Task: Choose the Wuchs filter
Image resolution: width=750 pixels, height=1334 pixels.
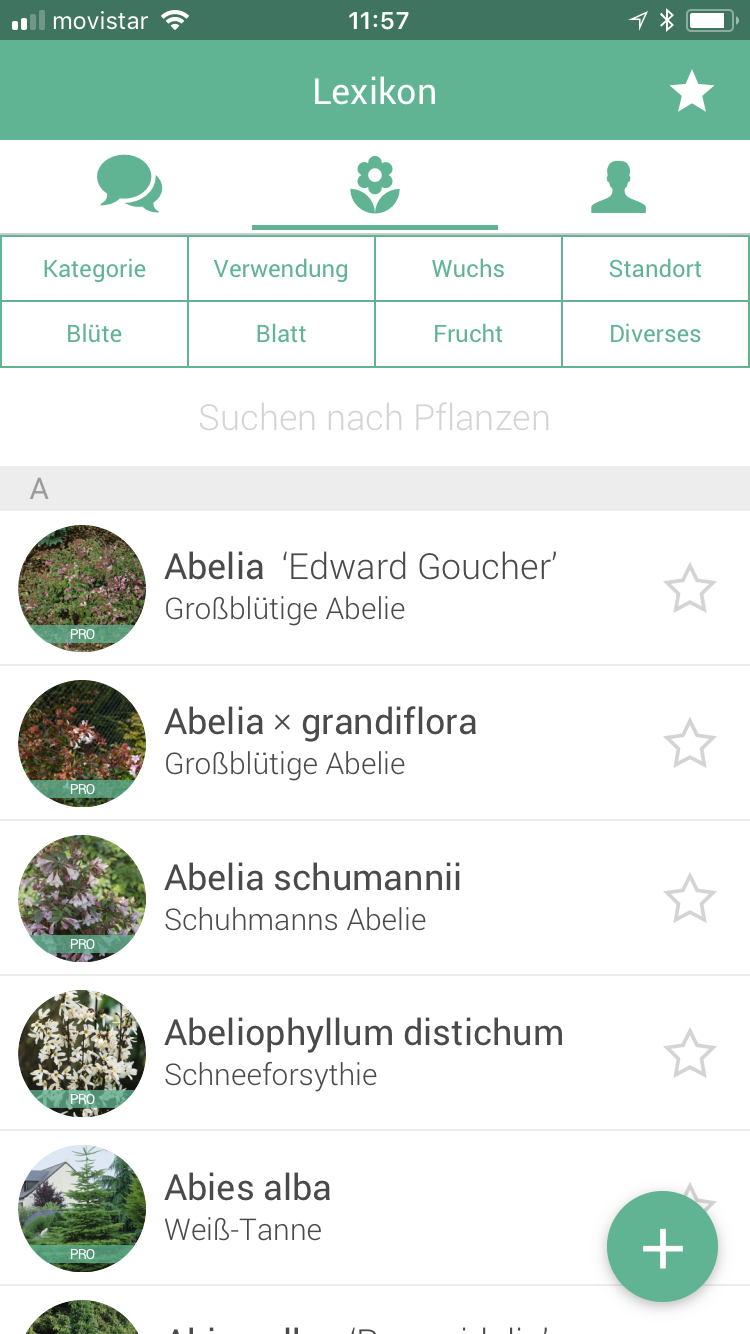Action: tap(468, 269)
